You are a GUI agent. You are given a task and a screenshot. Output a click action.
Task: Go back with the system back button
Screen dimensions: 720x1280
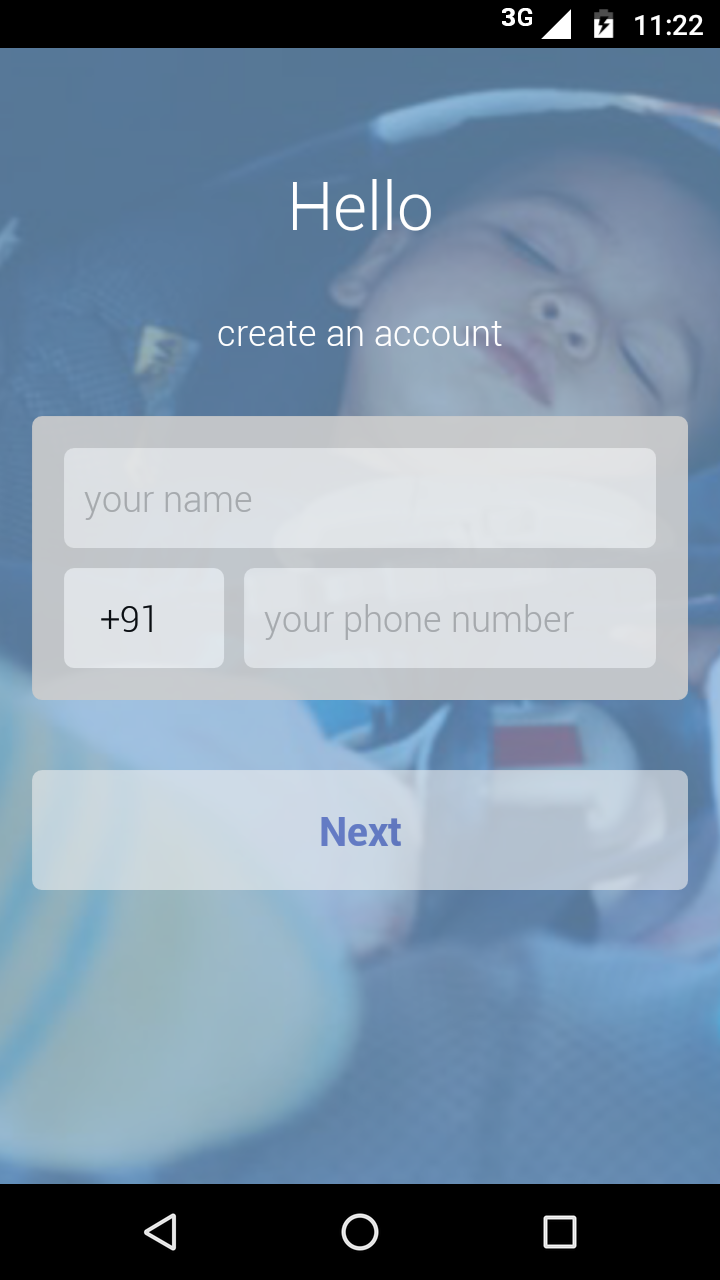pyautogui.click(x=160, y=1232)
